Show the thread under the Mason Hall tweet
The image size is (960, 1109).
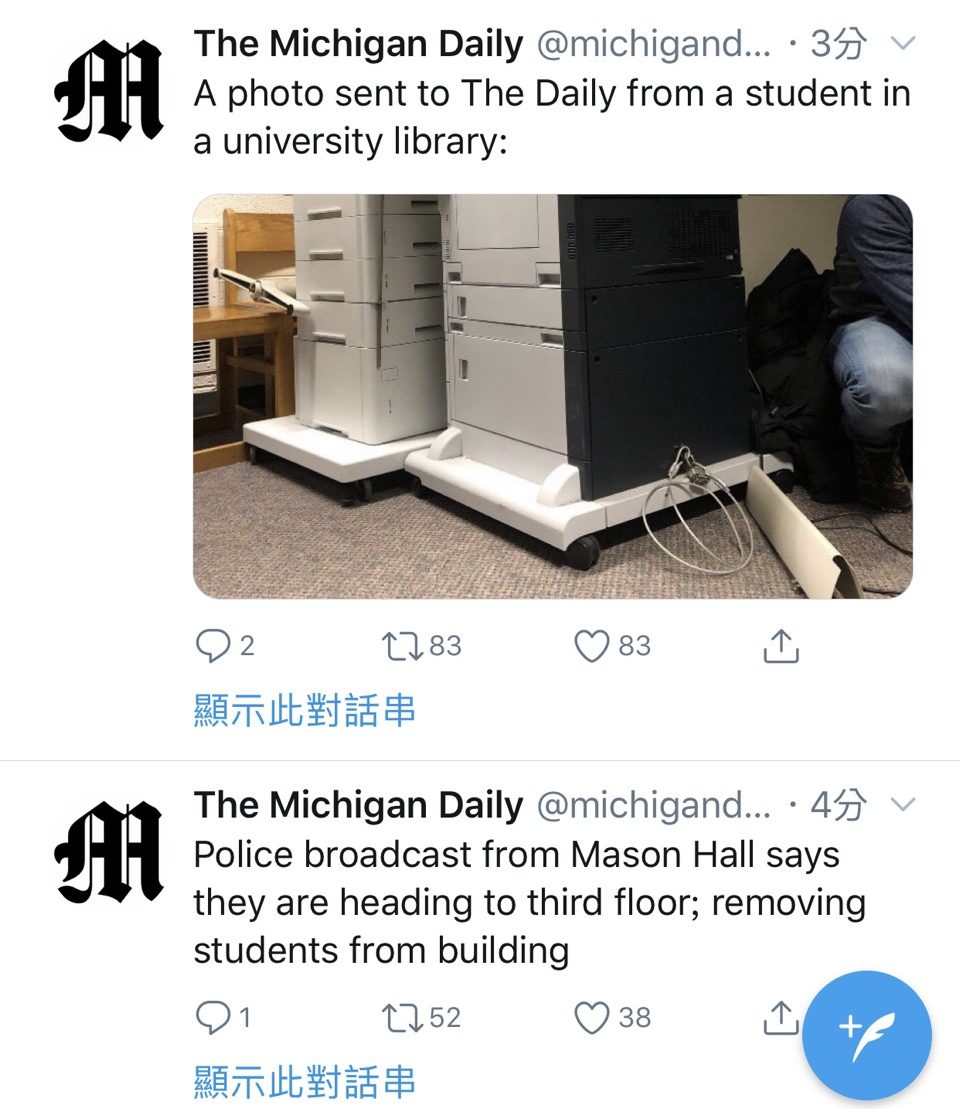(304, 1082)
